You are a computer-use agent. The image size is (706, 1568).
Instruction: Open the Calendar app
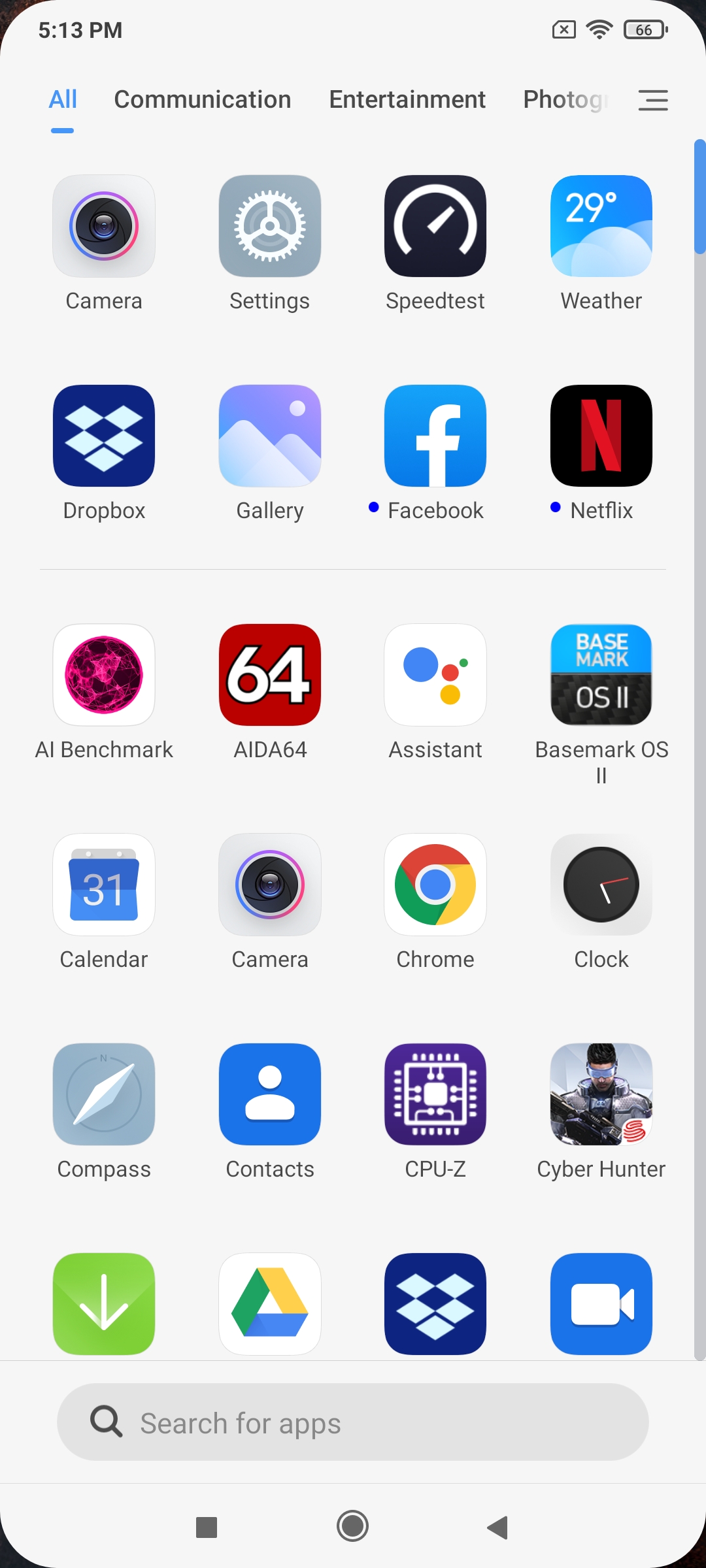point(104,885)
